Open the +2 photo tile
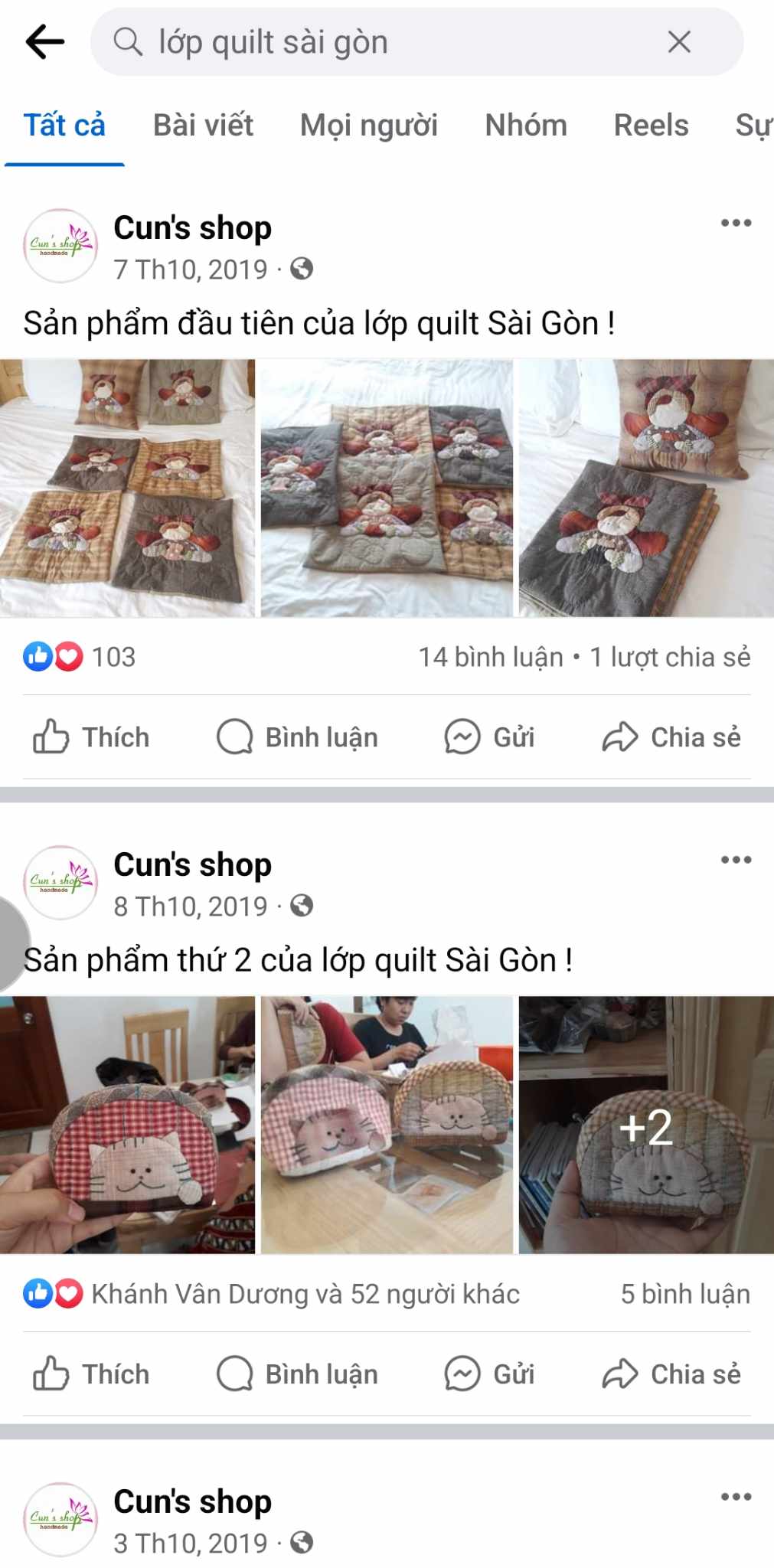Viewport: 774px width, 1568px height. coord(645,1125)
